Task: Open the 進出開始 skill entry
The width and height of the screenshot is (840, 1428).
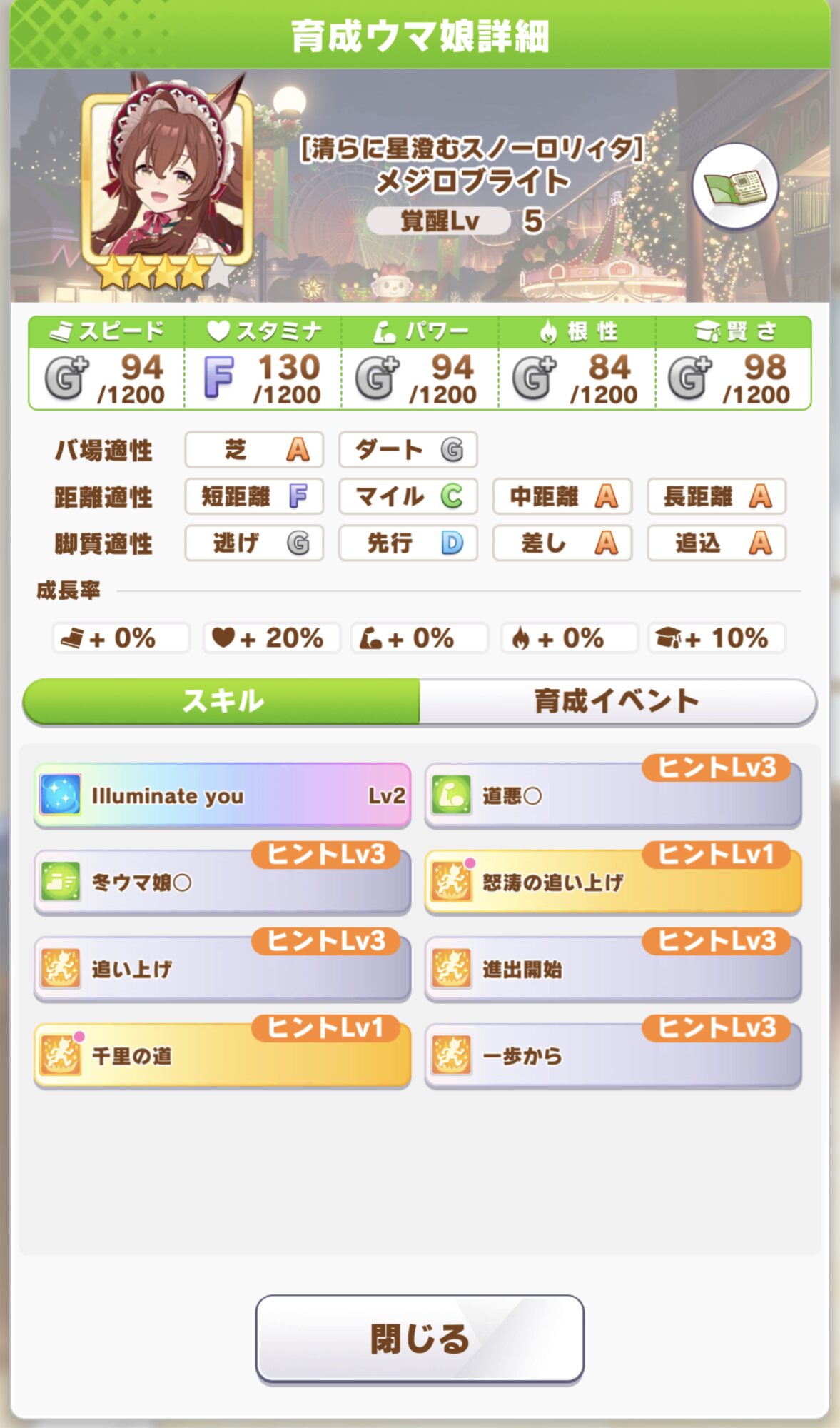Action: 612,969
